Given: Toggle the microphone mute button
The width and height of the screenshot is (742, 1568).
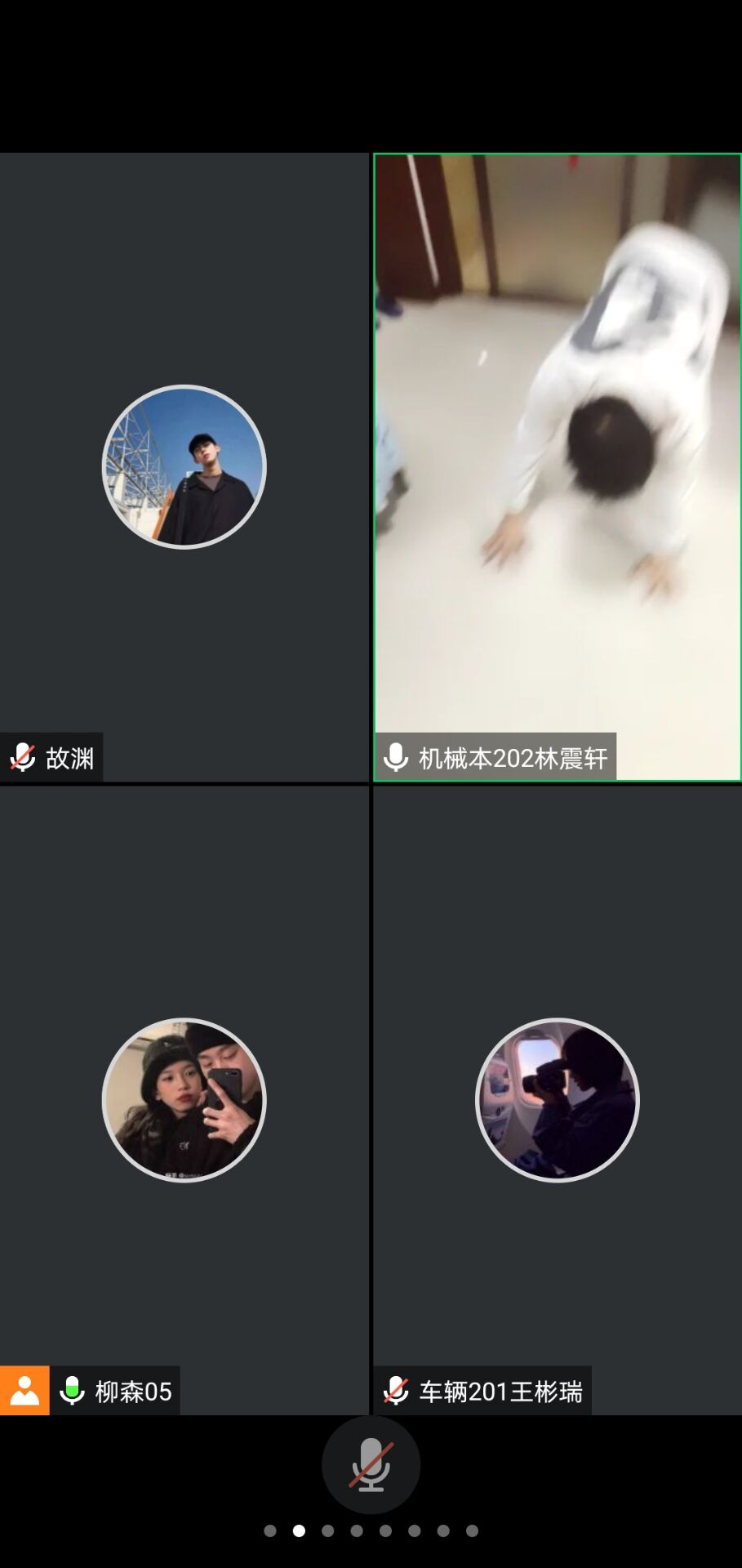Looking at the screenshot, I should point(371,1464).
